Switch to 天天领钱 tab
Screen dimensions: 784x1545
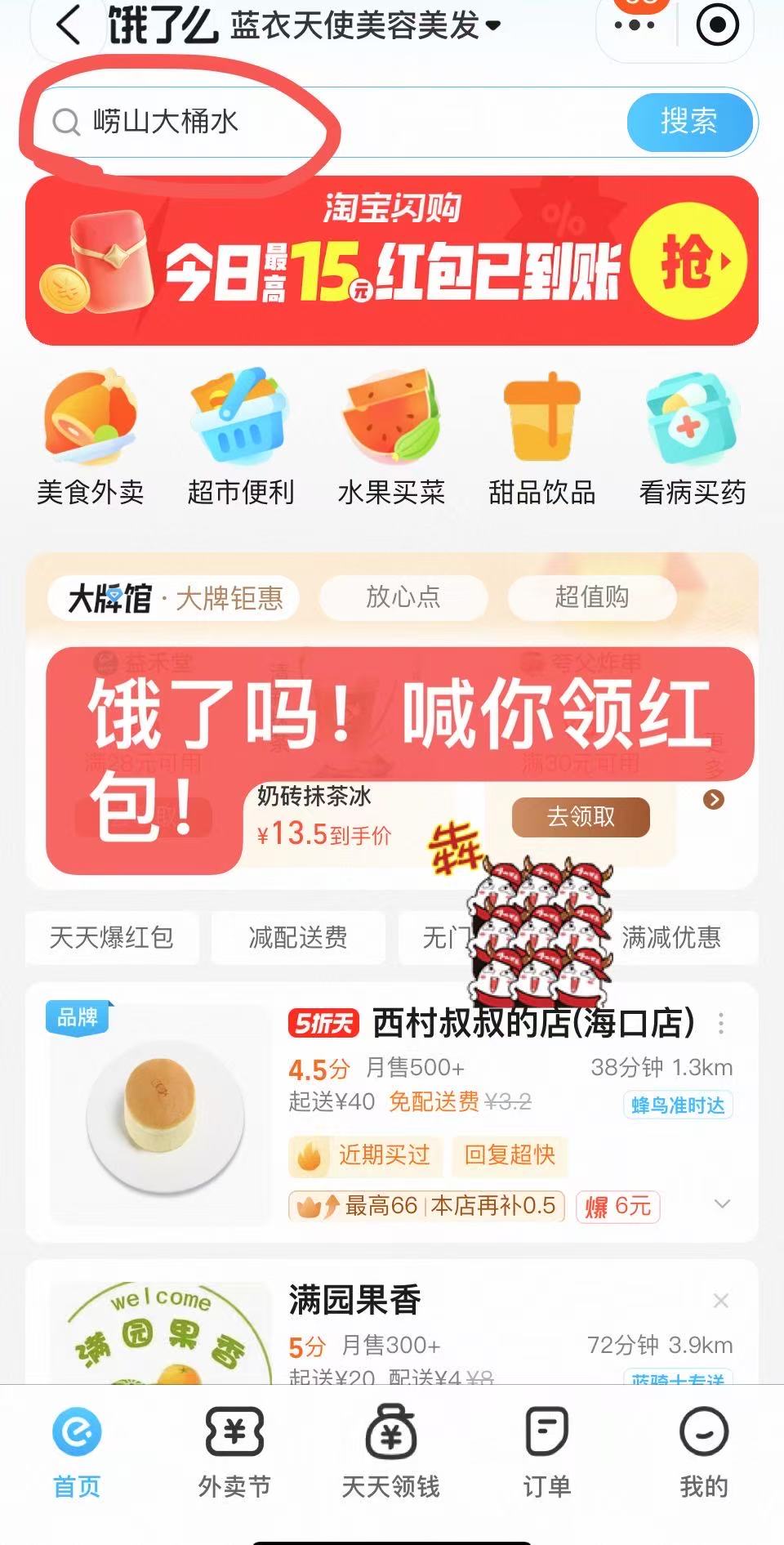[390, 1452]
